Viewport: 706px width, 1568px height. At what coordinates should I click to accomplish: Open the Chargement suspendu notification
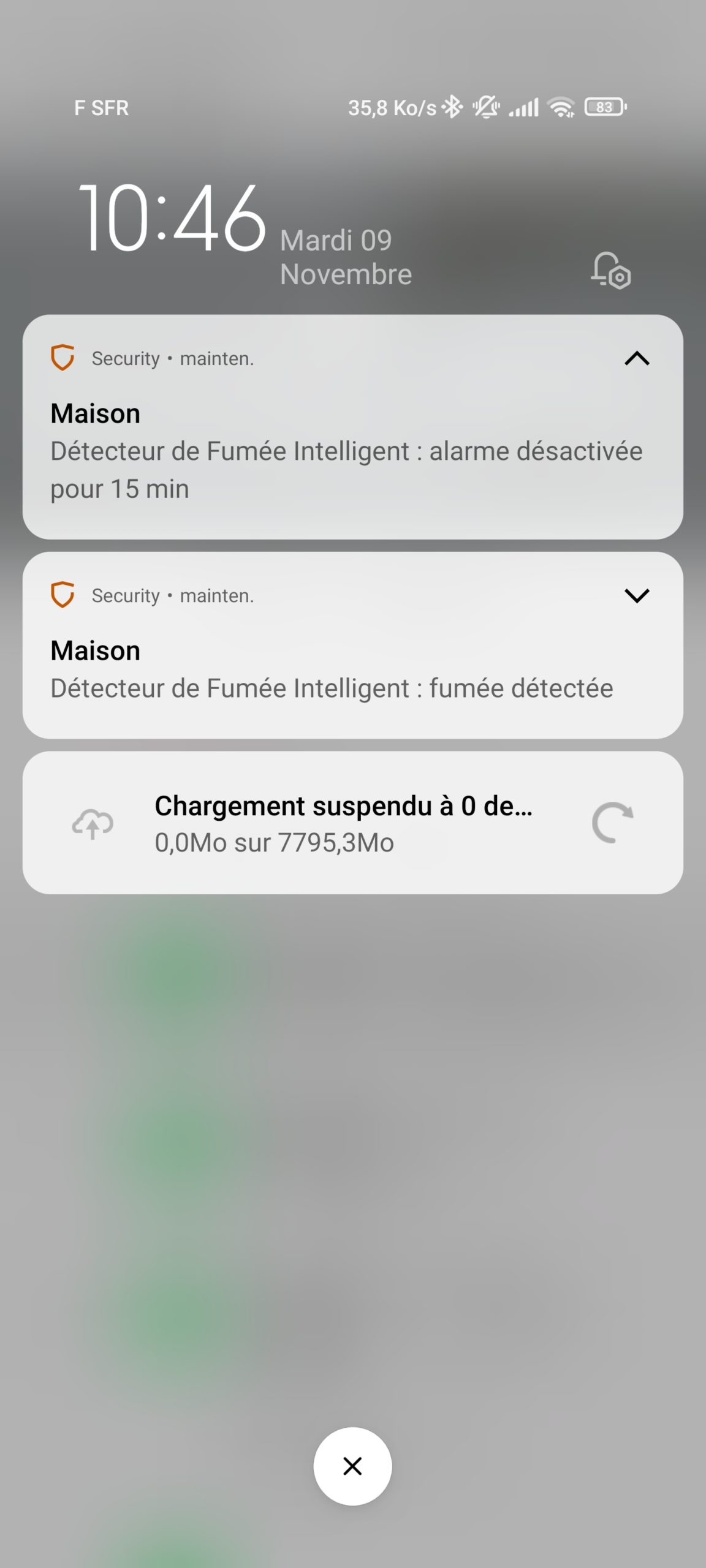click(x=353, y=823)
